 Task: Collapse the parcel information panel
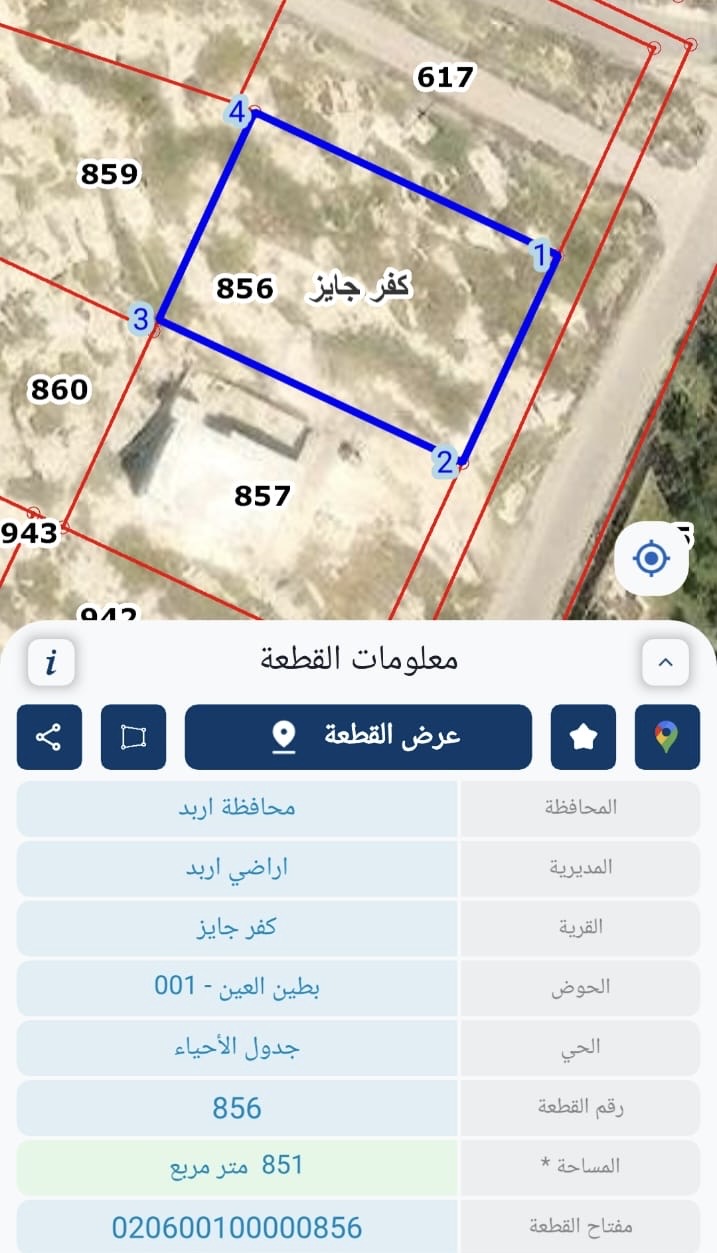point(666,662)
